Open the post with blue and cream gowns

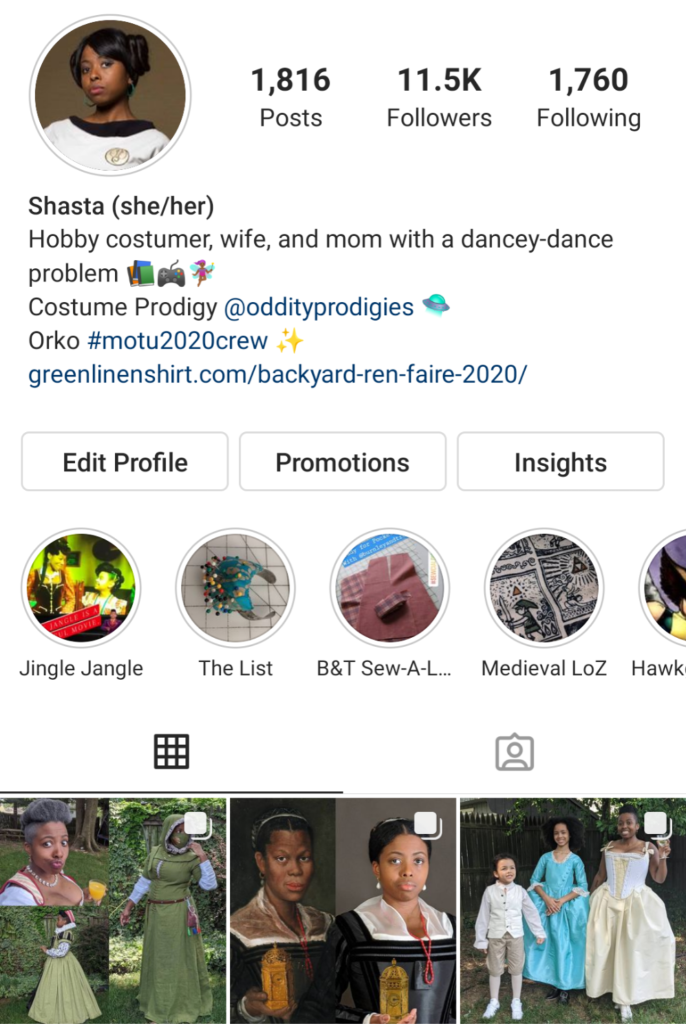pyautogui.click(x=573, y=910)
